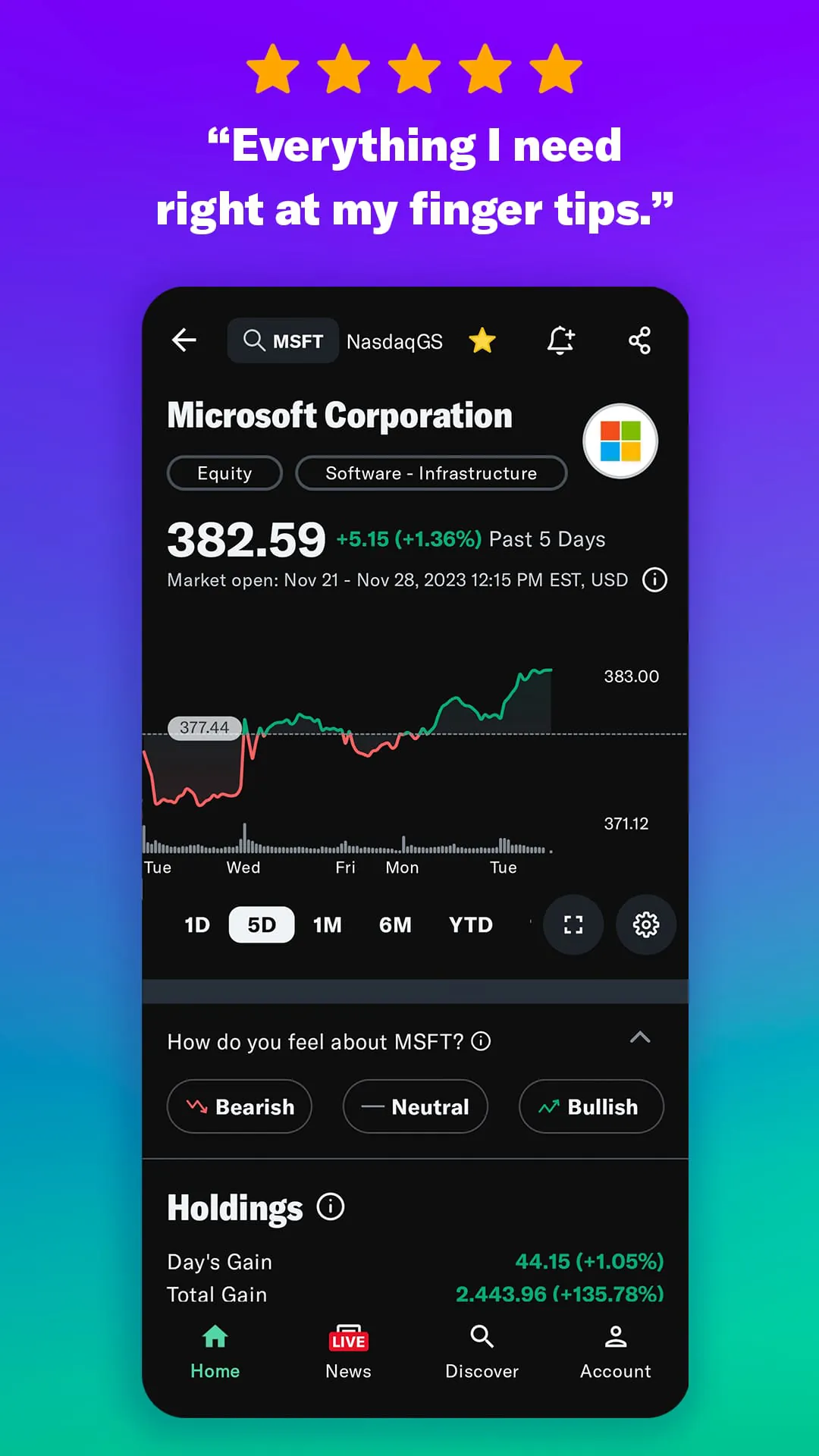
Task: Open chart settings gear
Action: point(645,924)
